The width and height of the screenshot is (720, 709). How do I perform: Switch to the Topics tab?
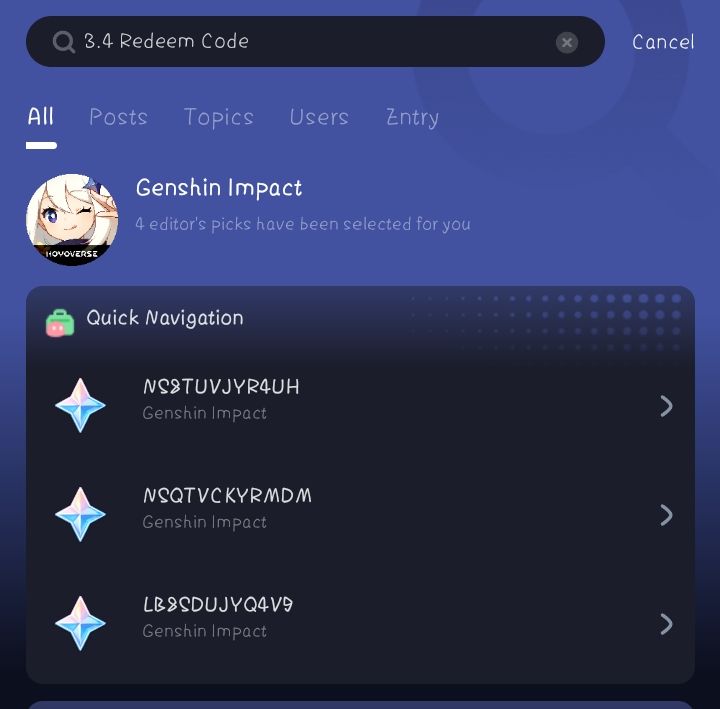[x=218, y=117]
